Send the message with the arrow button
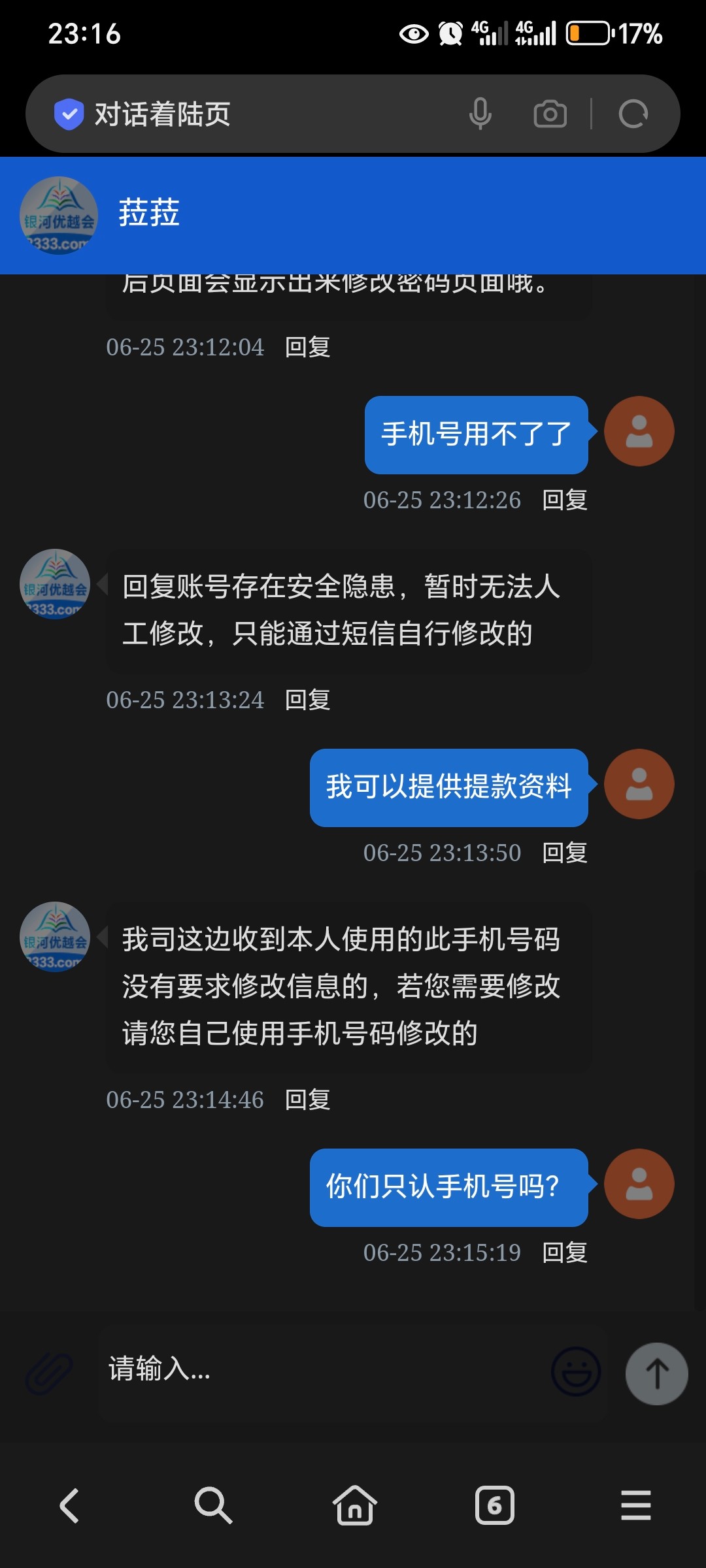 656,1373
